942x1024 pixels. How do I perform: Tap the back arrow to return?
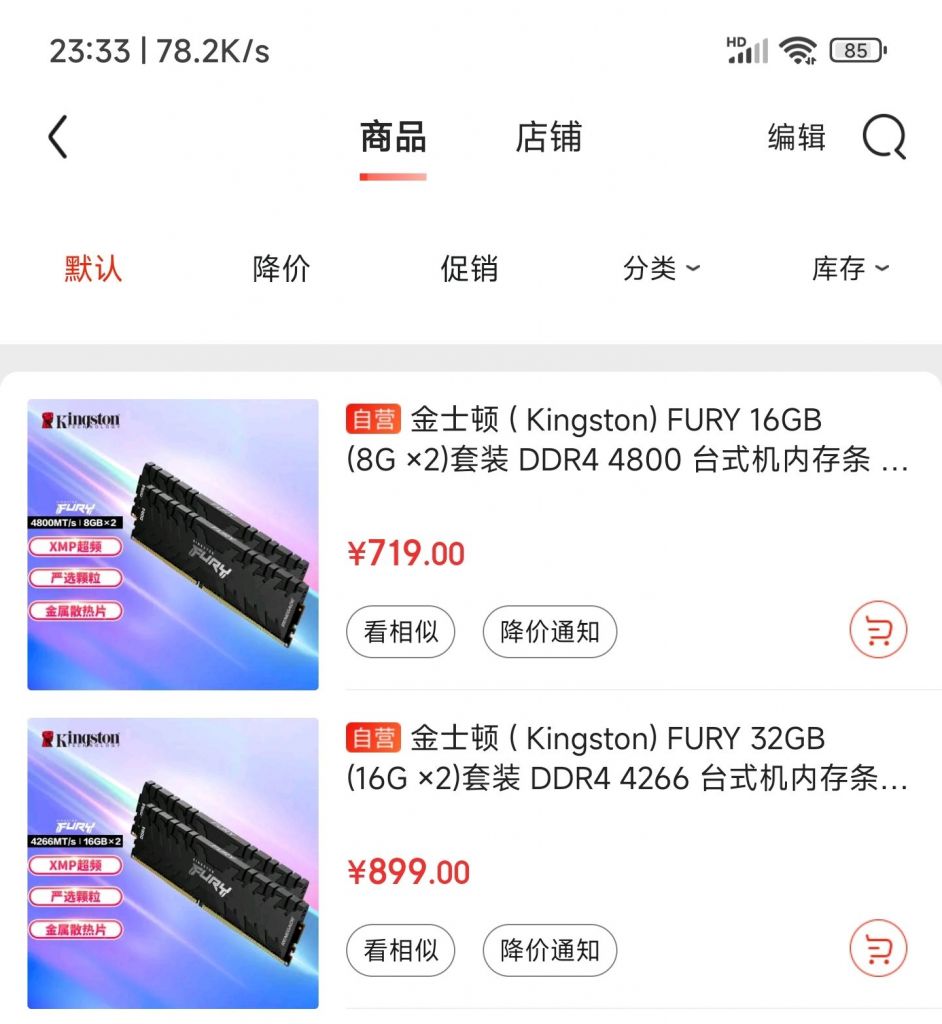(57, 137)
